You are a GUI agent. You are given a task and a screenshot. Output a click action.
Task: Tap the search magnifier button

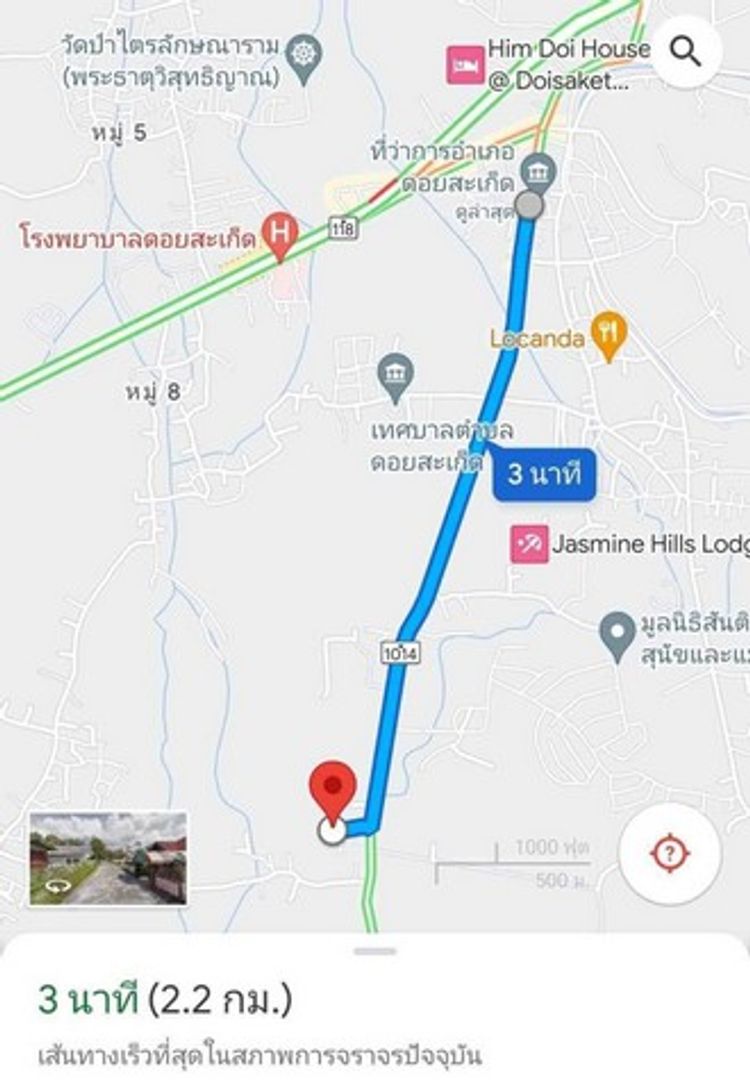(685, 50)
